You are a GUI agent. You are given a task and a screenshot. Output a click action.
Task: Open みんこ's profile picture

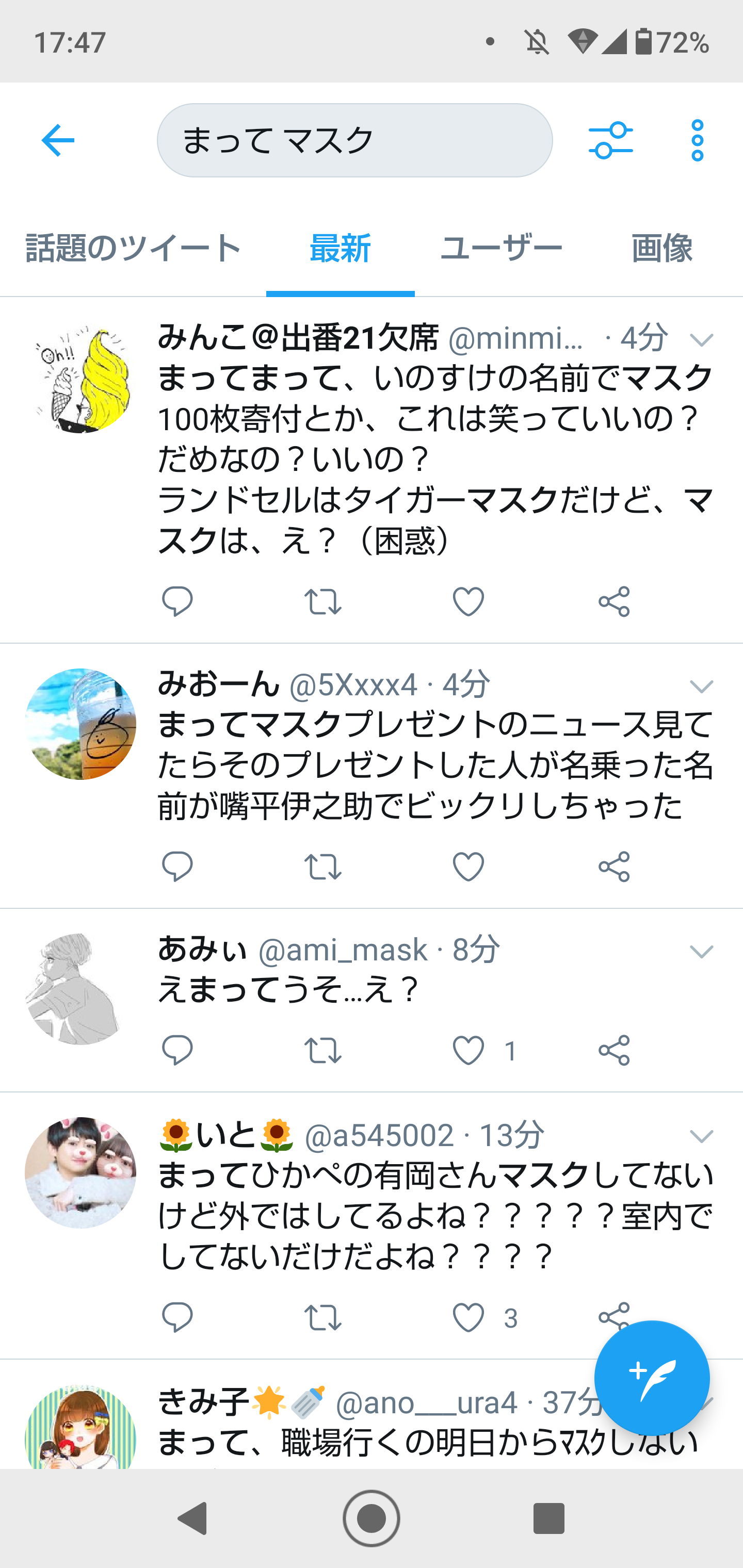80,379
